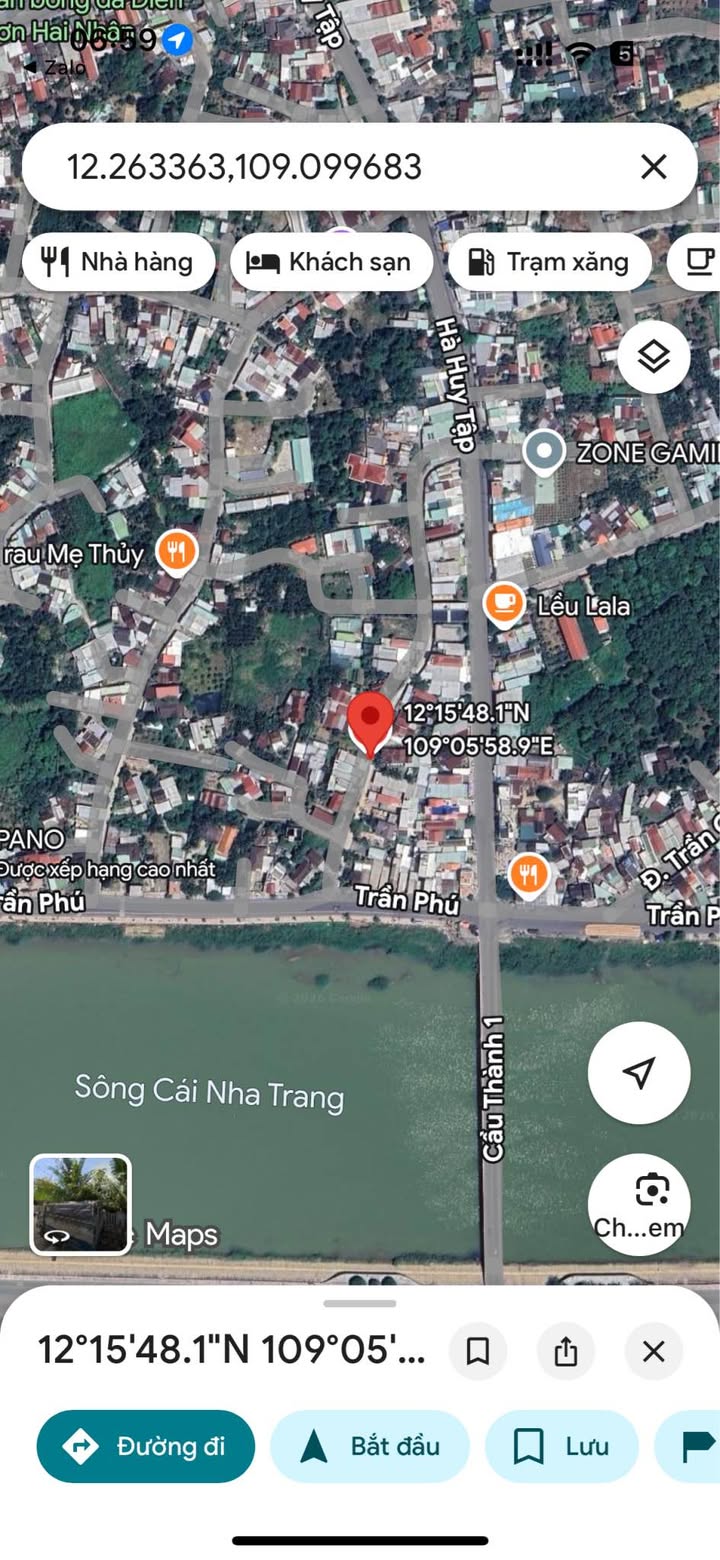The height and width of the screenshot is (1560, 720).
Task: Get directions with Đường đi
Action: pos(145,1446)
